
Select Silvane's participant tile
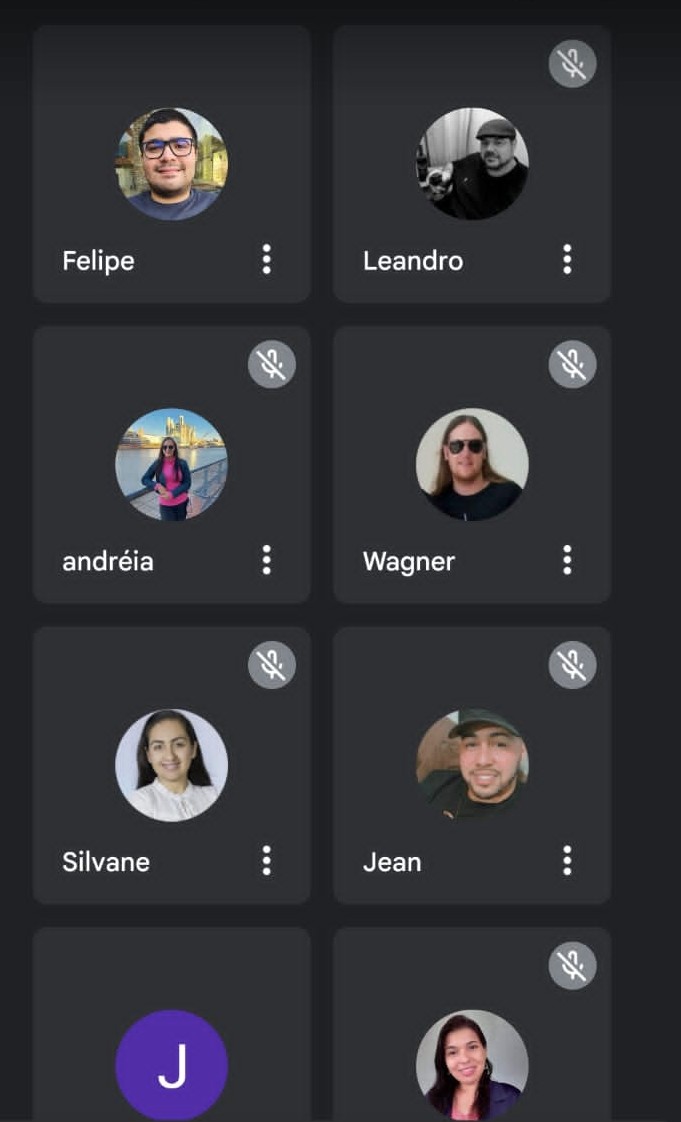tap(171, 765)
